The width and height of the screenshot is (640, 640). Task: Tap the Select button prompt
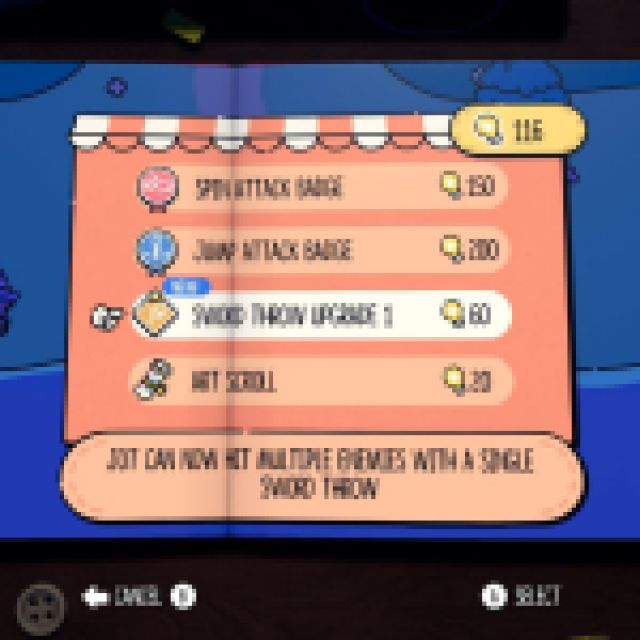coord(522,597)
